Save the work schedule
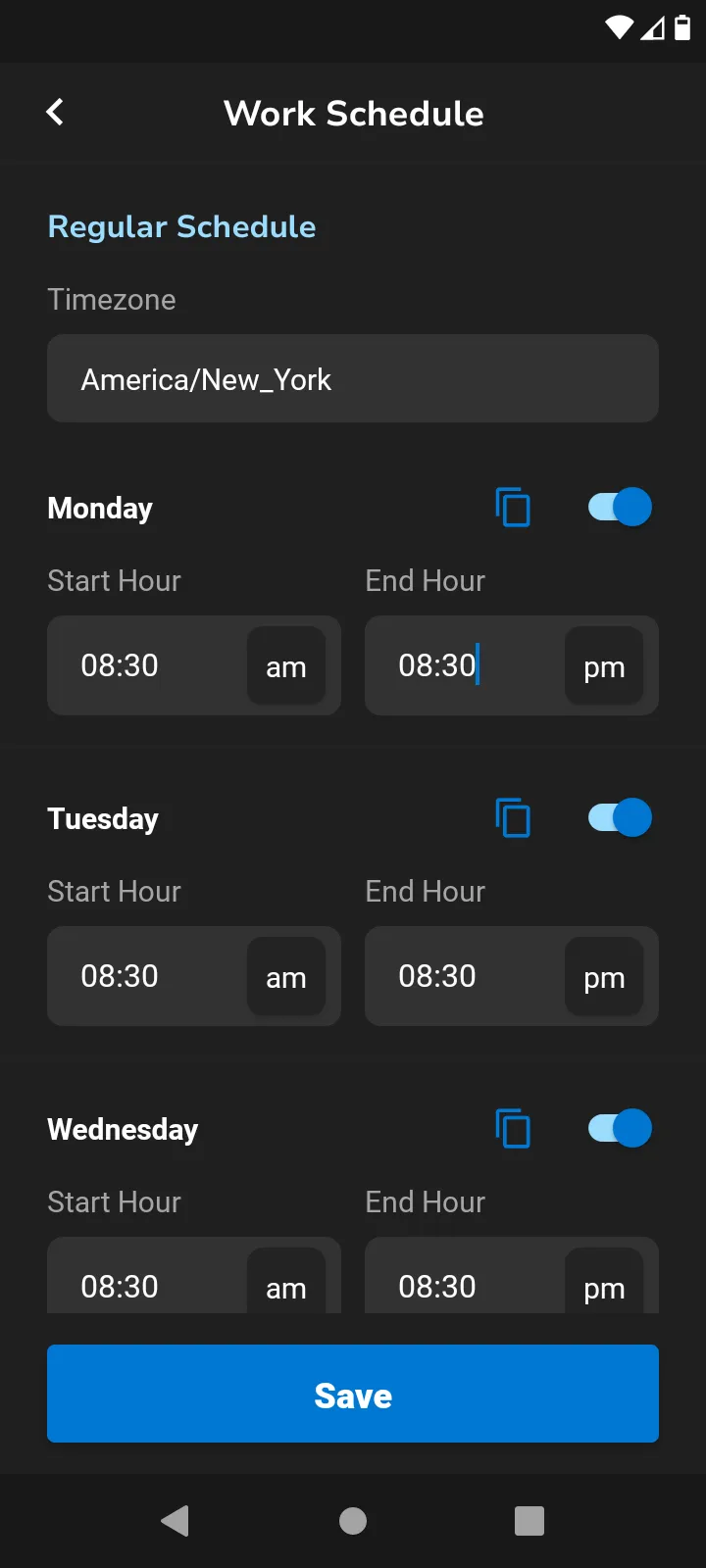This screenshot has height=1568, width=706. pyautogui.click(x=353, y=1394)
